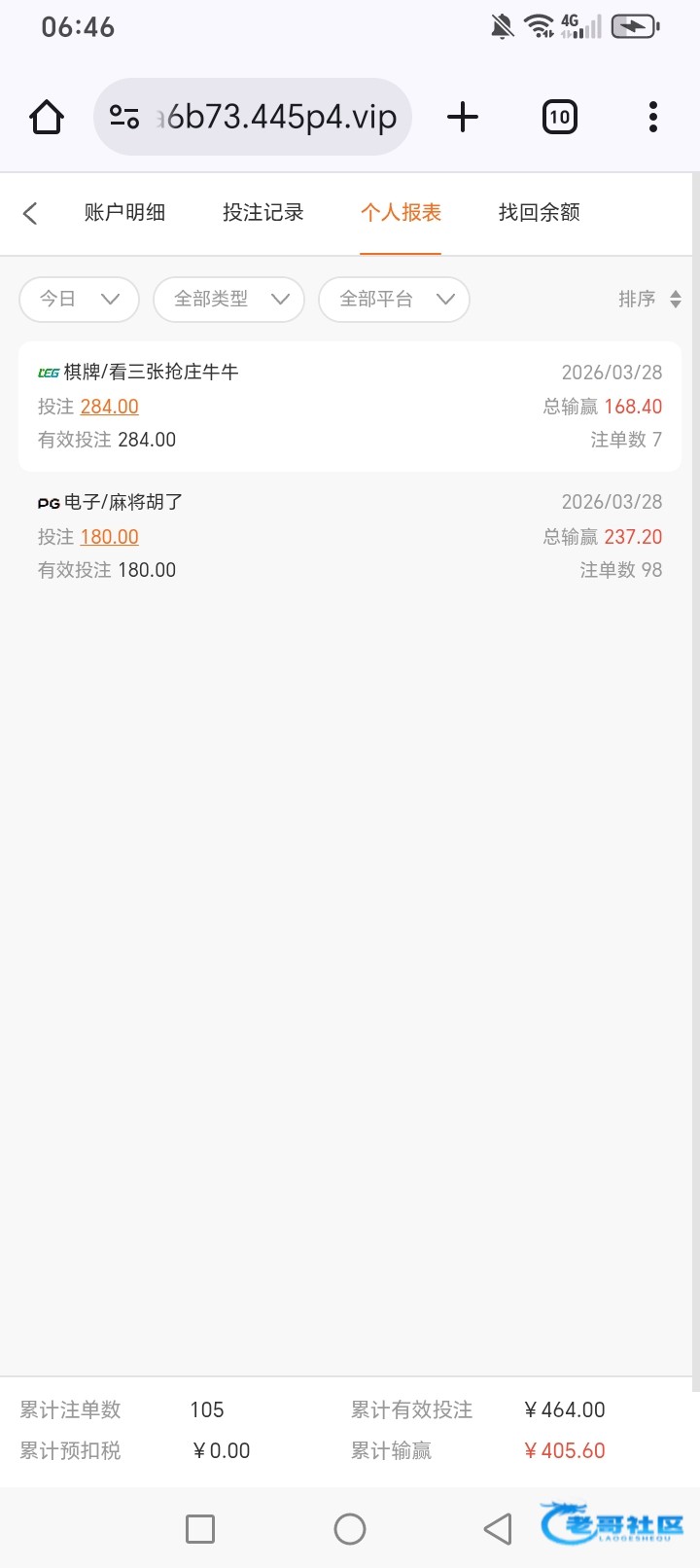Image resolution: width=700 pixels, height=1568 pixels.
Task: Open the 284.00 bet amount link
Action: click(110, 407)
